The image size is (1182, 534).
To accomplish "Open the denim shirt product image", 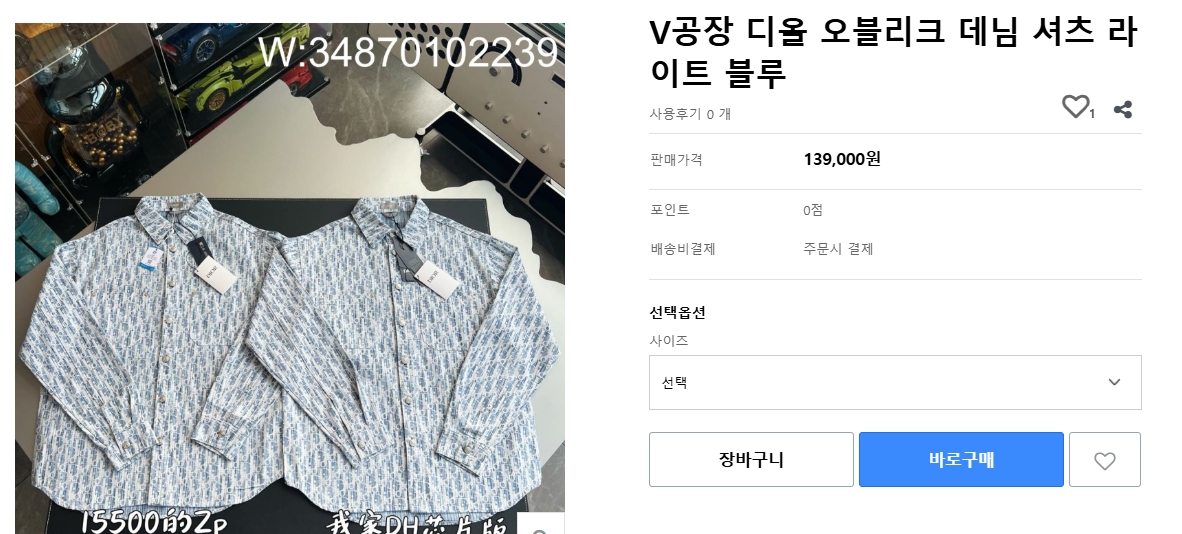I will [x=290, y=300].
